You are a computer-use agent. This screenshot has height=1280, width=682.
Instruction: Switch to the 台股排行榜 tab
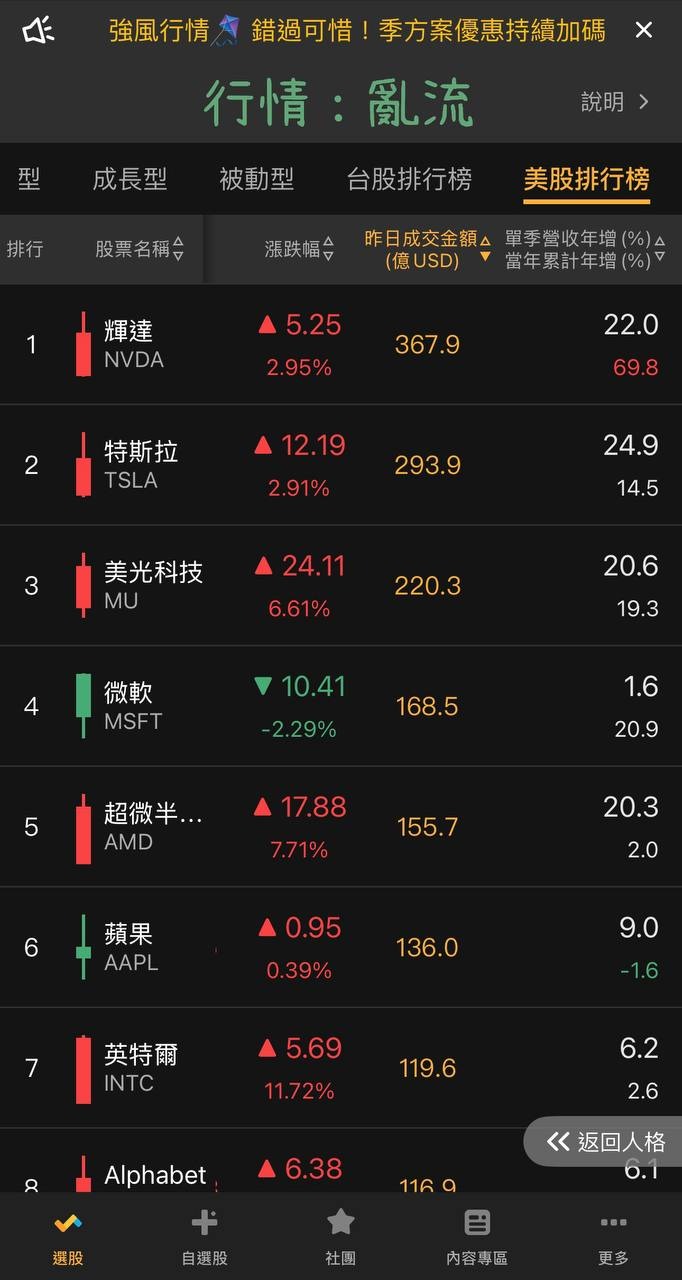[409, 180]
